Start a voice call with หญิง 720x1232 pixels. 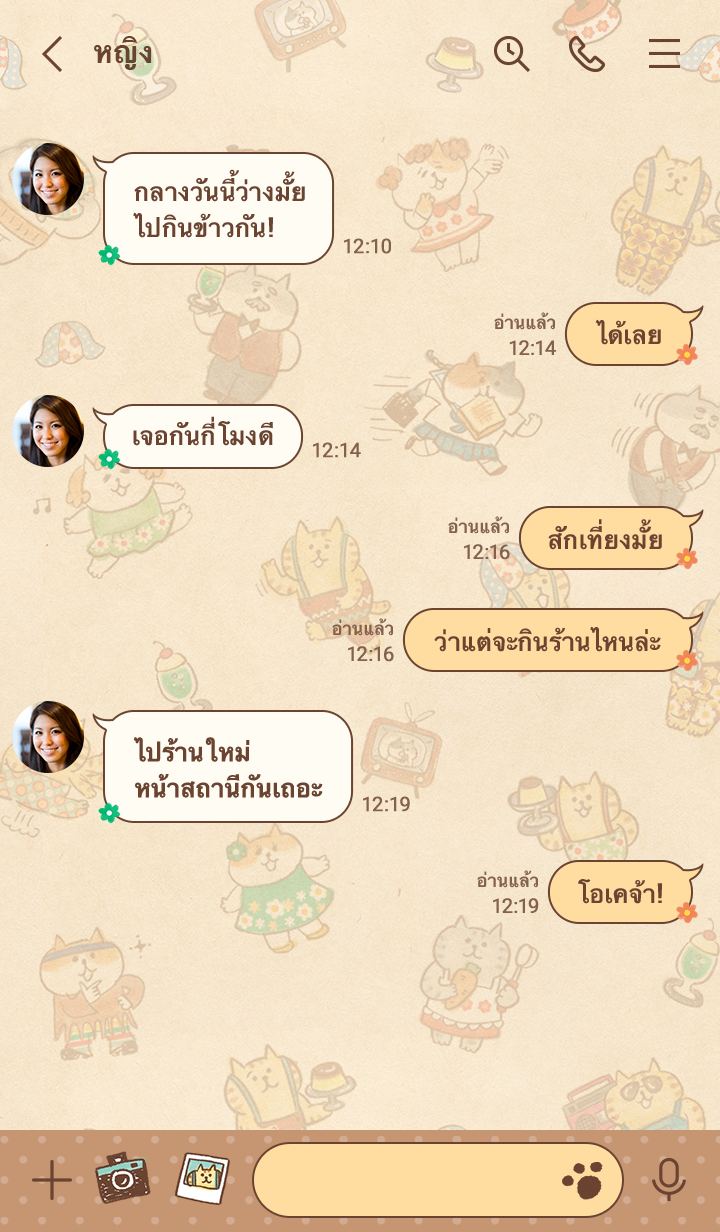(587, 54)
